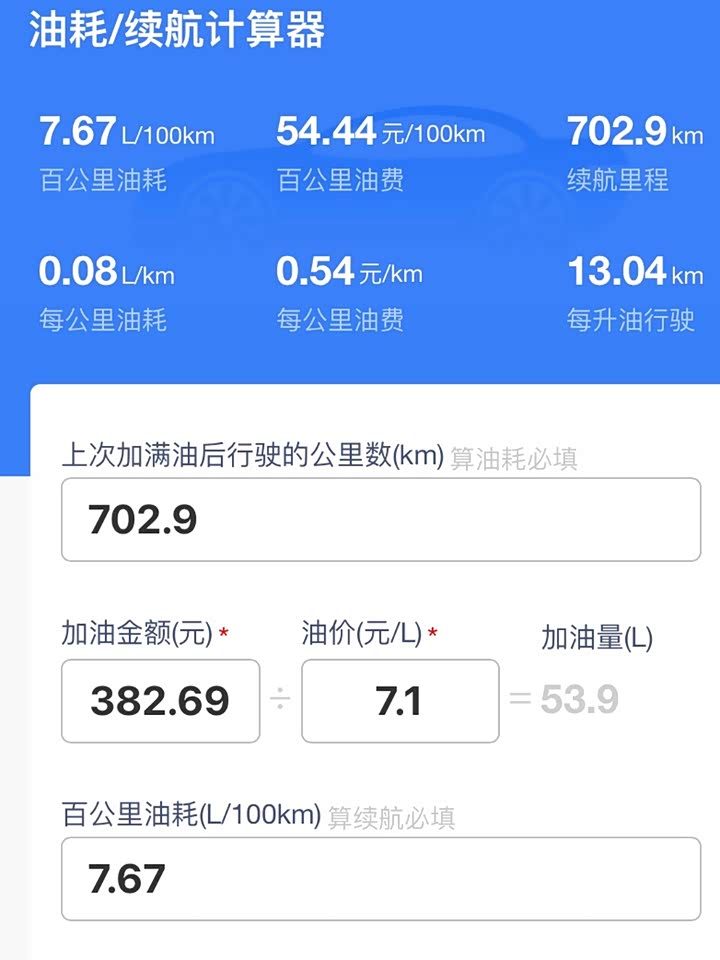Edit the refuel amount field showing 382.69
The height and width of the screenshot is (960, 720).
[160, 701]
